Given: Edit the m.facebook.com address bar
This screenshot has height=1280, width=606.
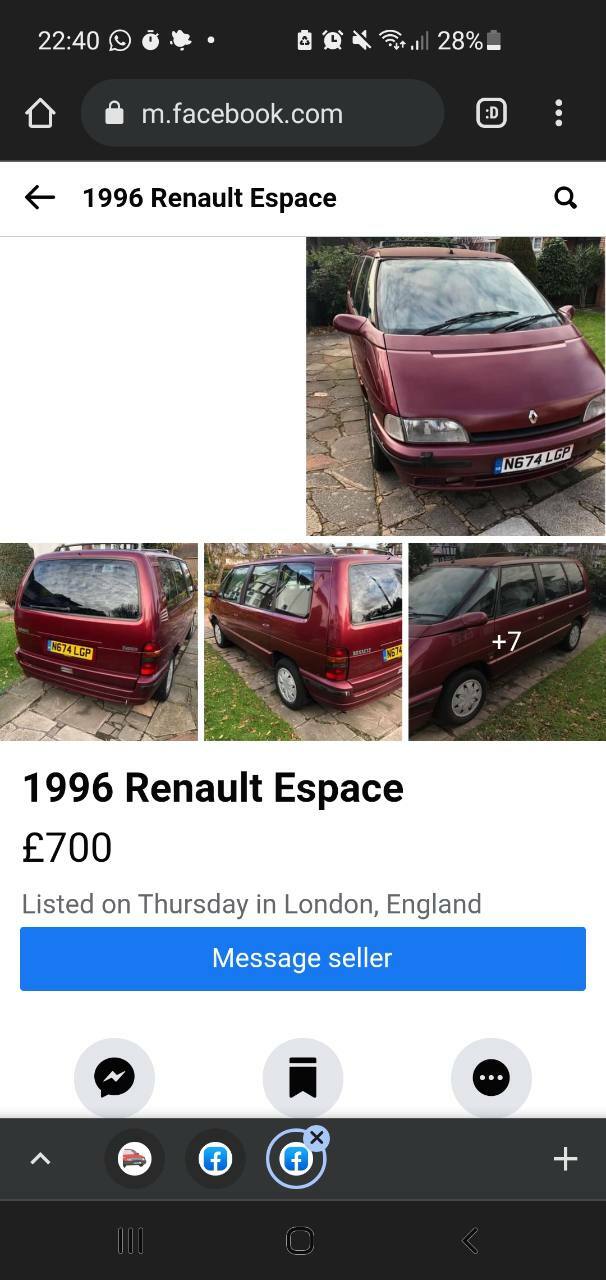Looking at the screenshot, I should (x=262, y=114).
